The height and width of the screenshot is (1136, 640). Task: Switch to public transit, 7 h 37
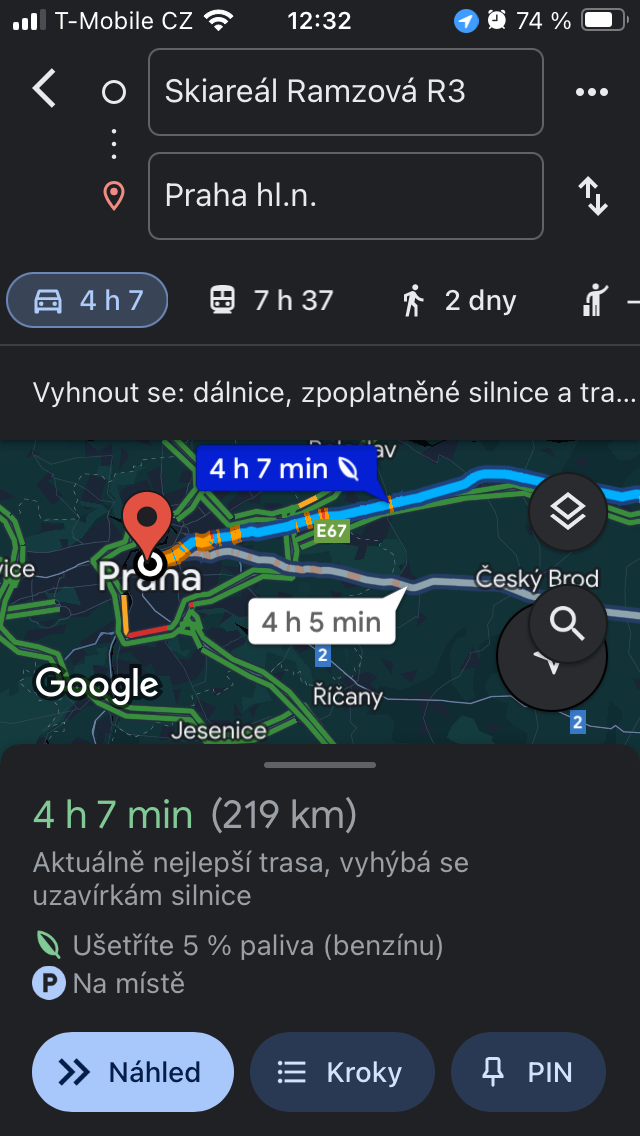(x=271, y=300)
